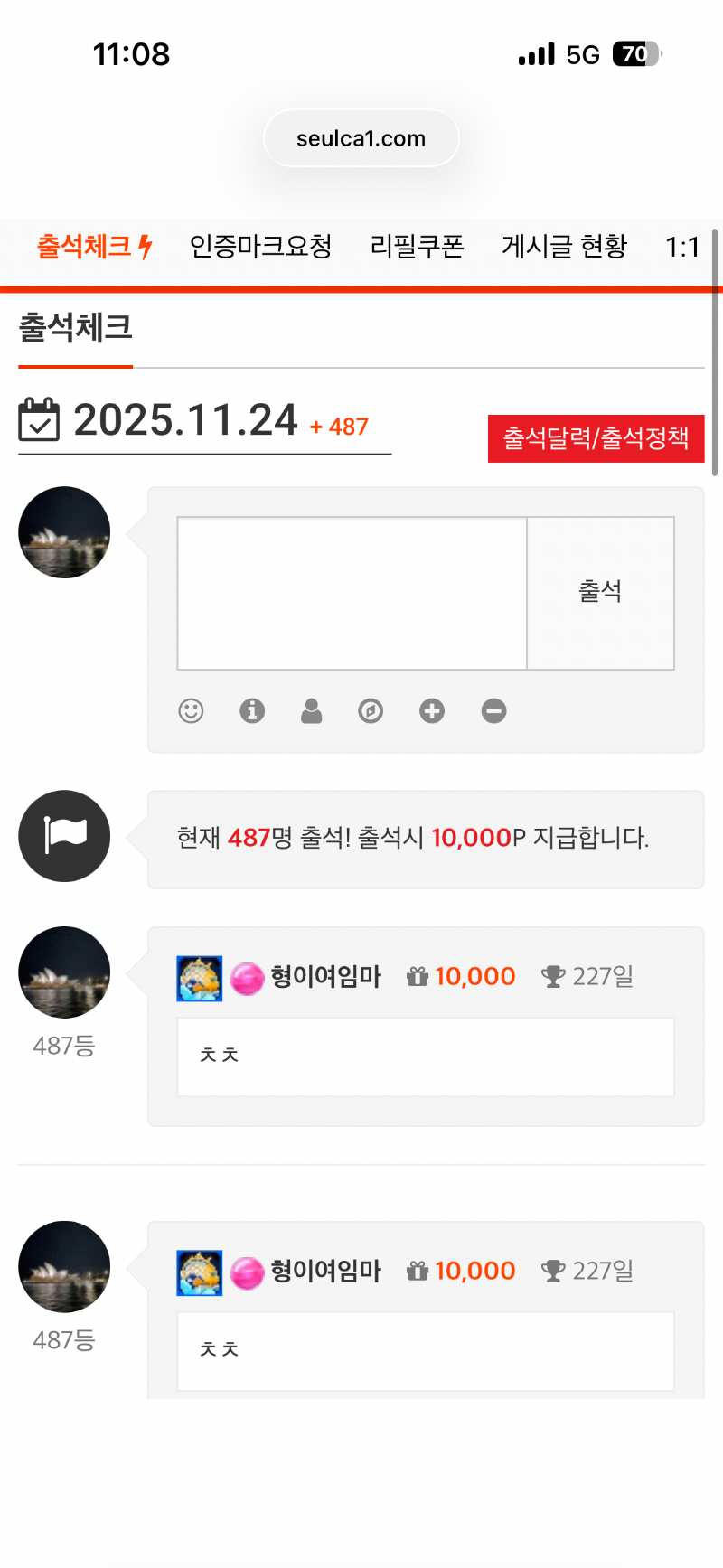The width and height of the screenshot is (723, 1568).
Task: Switch to the 인증마크요청 tab
Action: tap(260, 247)
